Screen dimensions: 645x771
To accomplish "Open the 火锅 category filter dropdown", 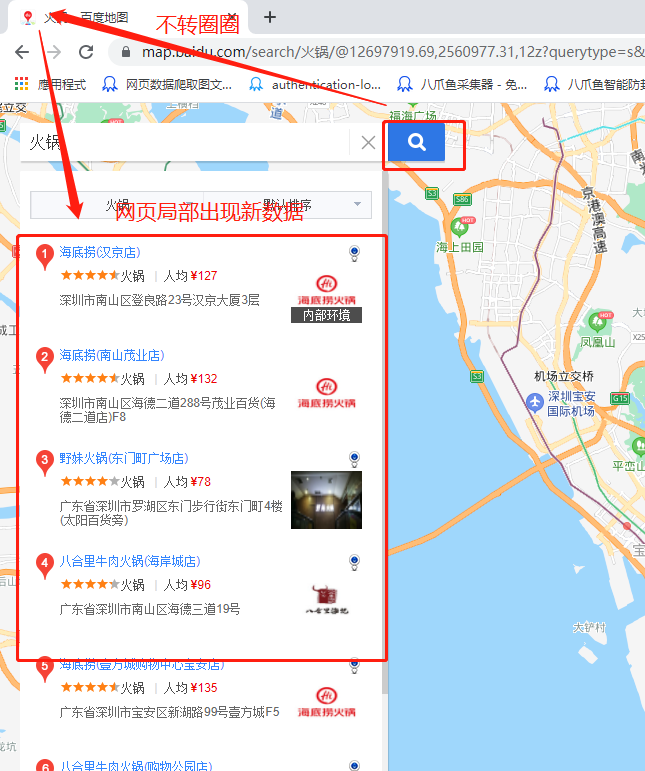I will tap(118, 205).
